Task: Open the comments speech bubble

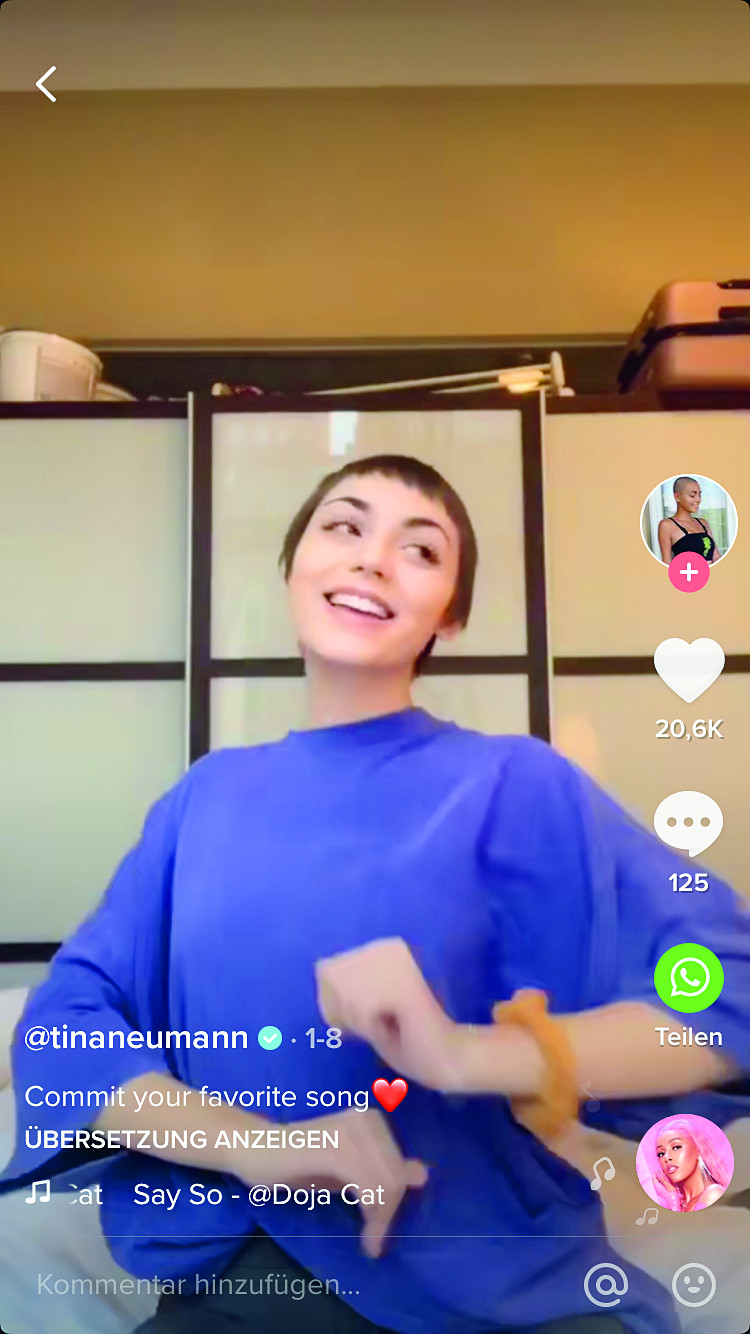Action: pyautogui.click(x=689, y=824)
